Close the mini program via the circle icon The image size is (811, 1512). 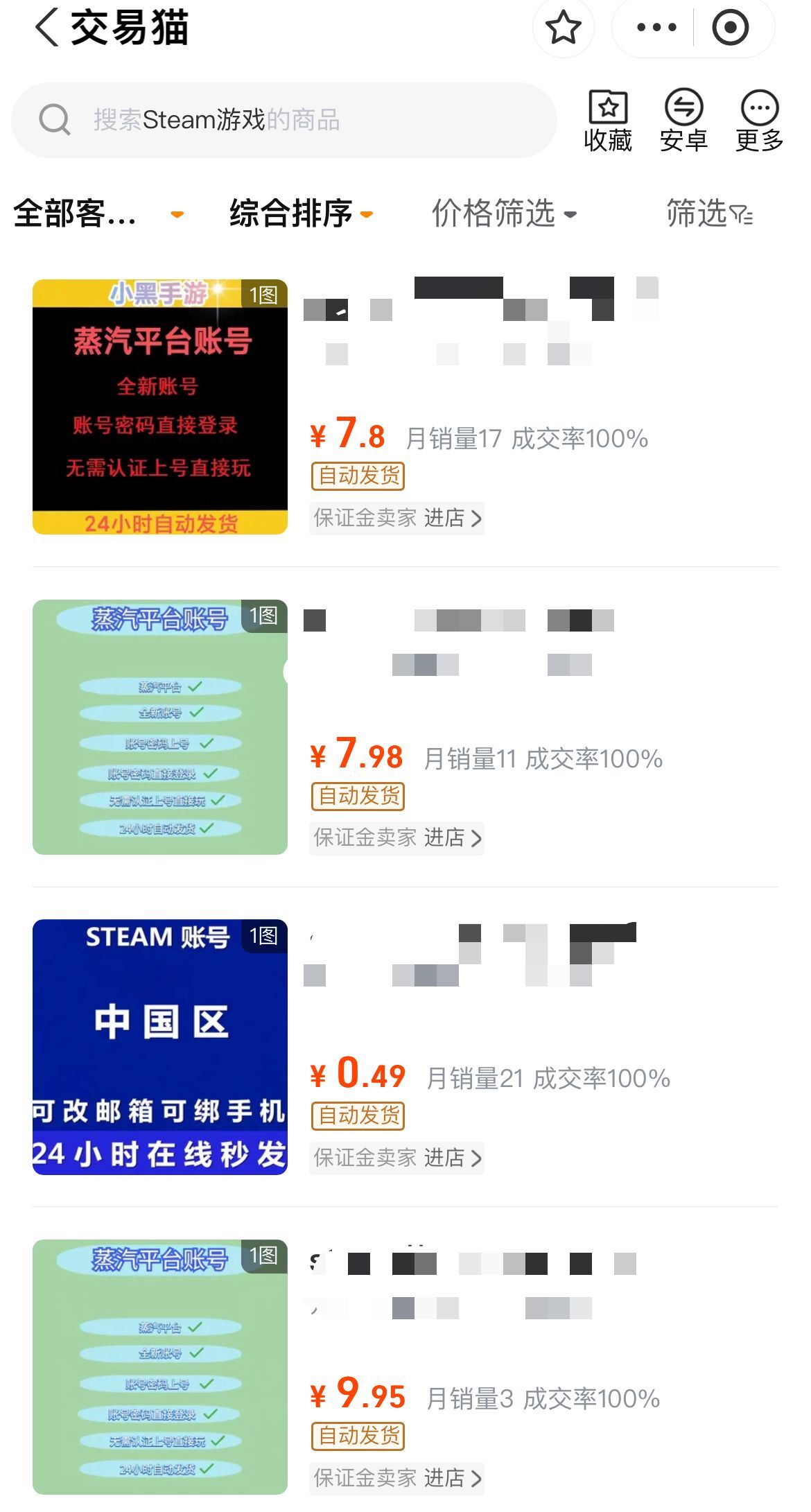point(730,28)
